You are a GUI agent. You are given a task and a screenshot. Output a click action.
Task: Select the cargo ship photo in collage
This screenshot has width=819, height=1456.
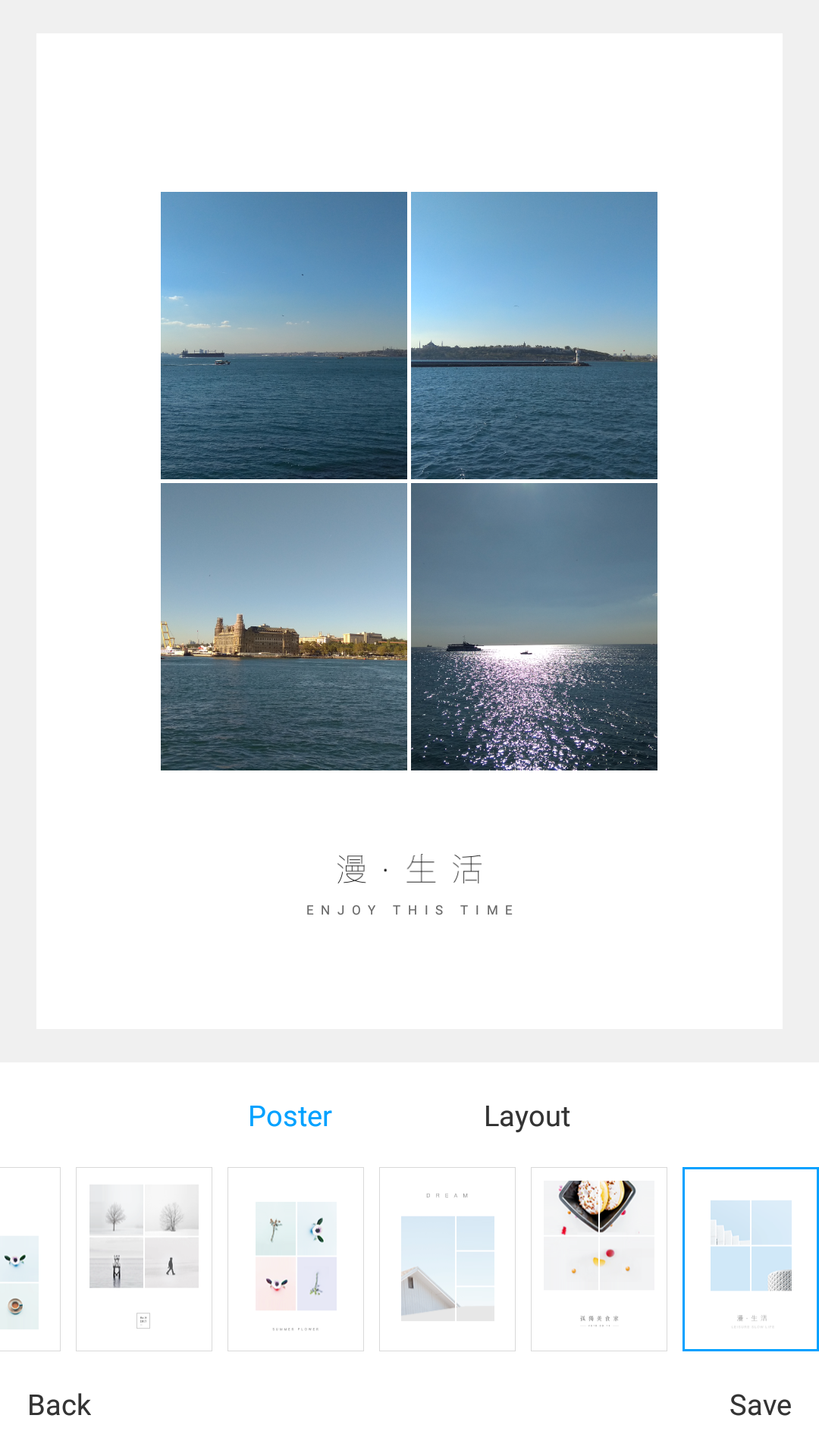point(284,335)
